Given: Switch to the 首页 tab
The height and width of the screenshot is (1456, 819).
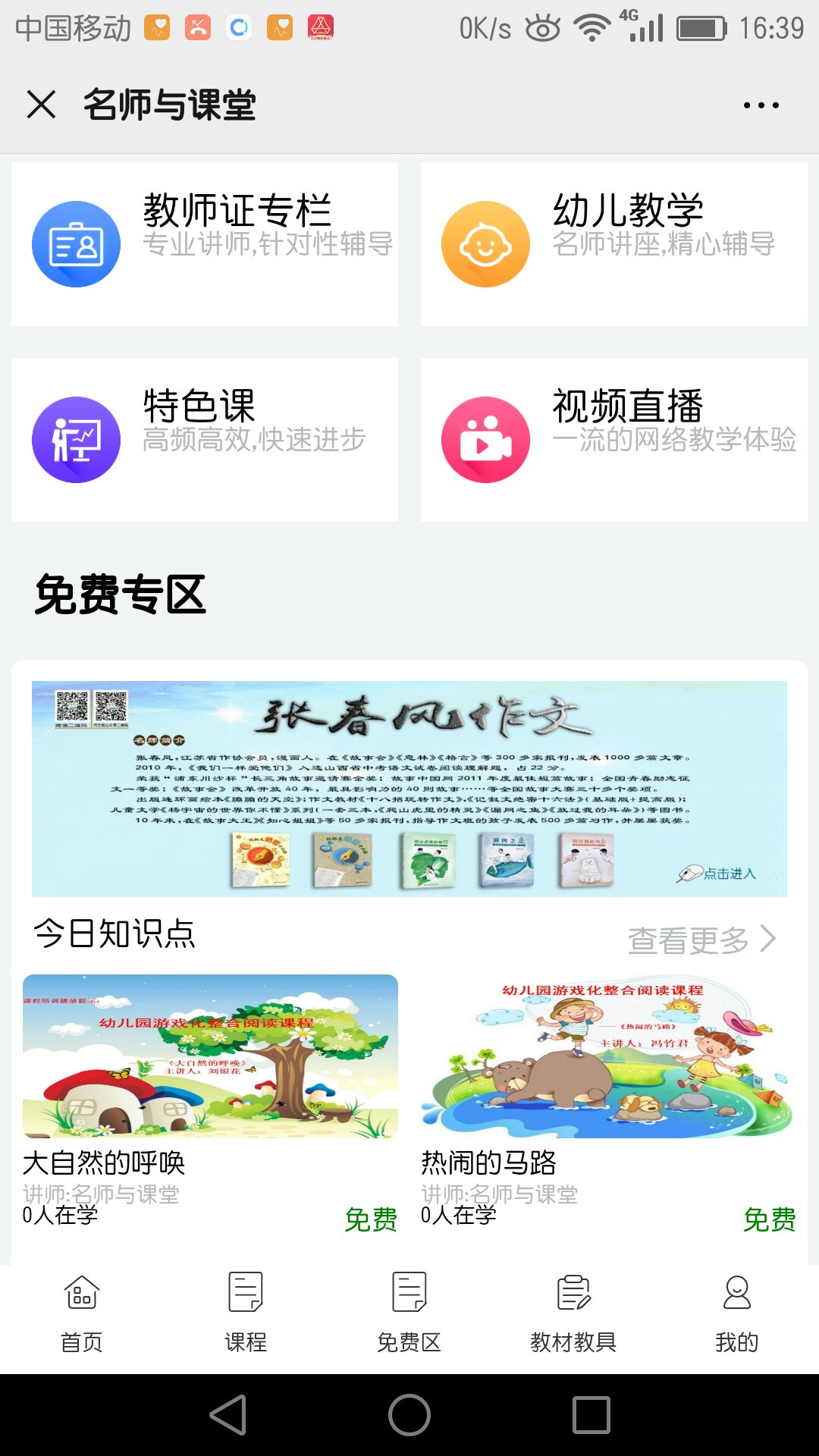Looking at the screenshot, I should coord(82,1313).
